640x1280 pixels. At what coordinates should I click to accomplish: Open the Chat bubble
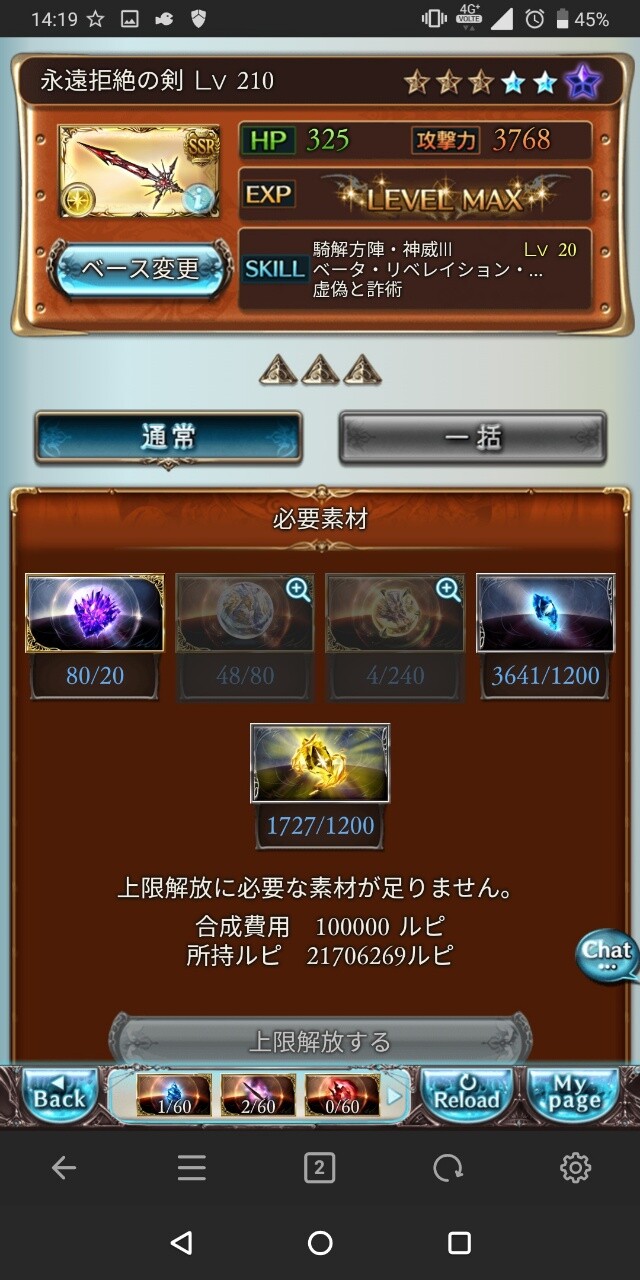click(x=607, y=957)
